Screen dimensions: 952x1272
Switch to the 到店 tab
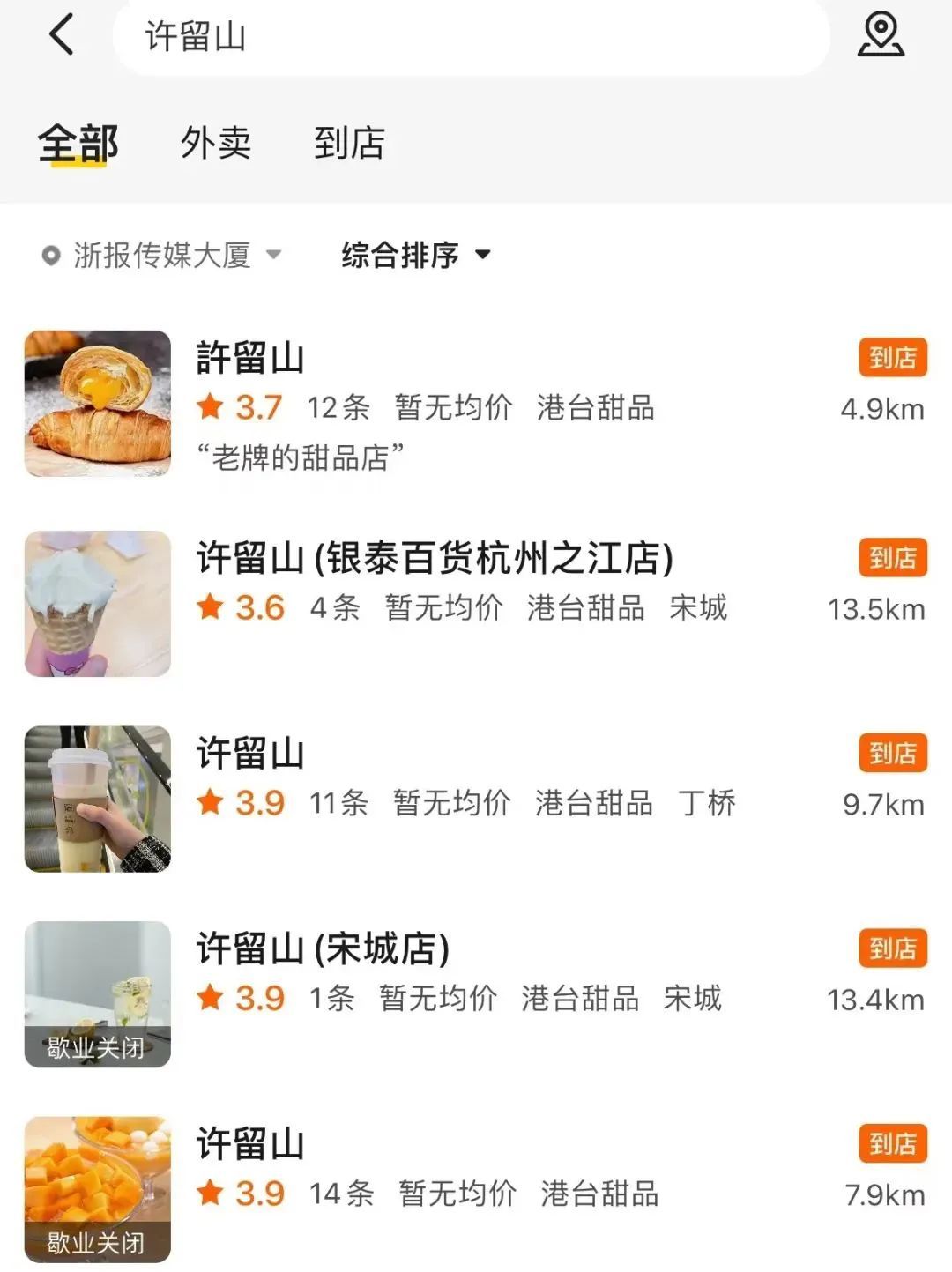349,143
